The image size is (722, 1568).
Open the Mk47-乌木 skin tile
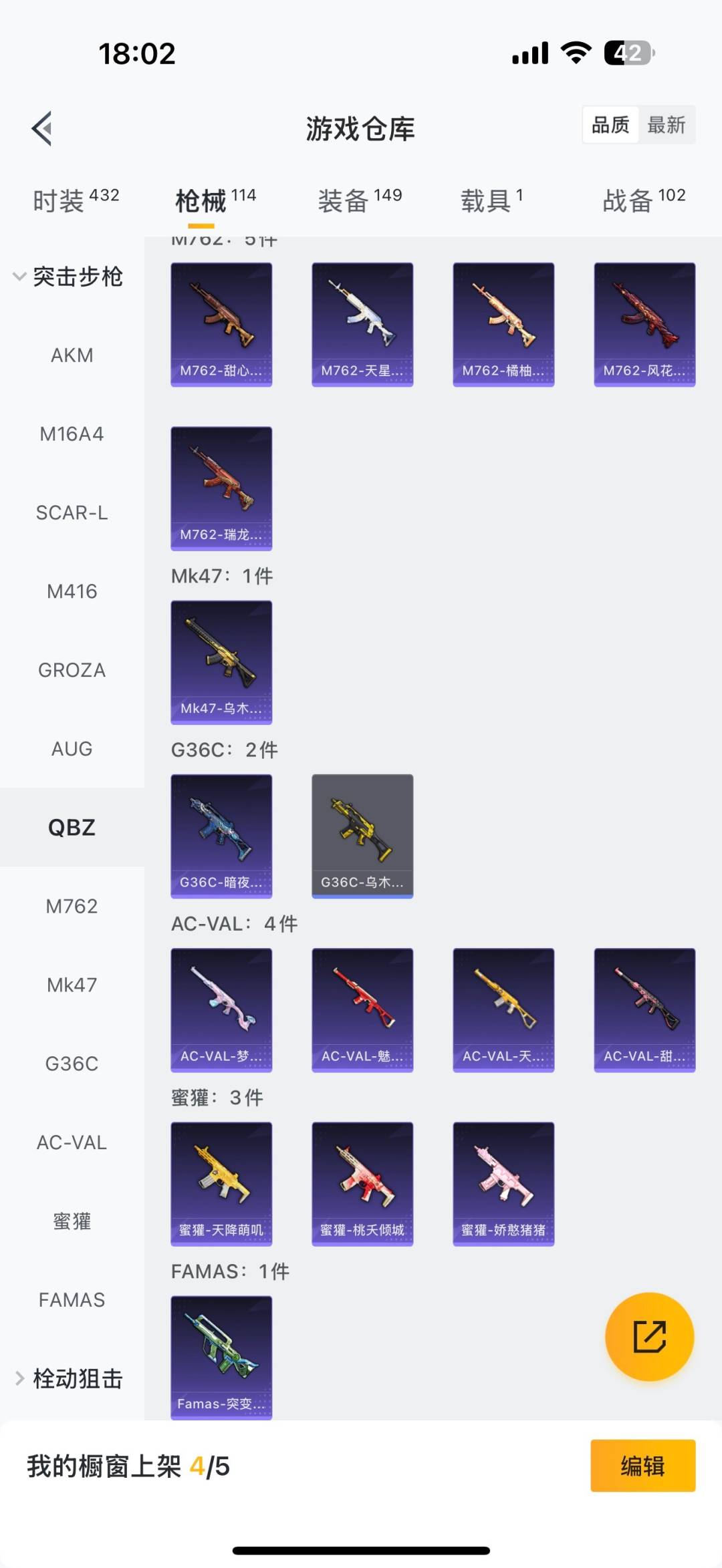[221, 662]
